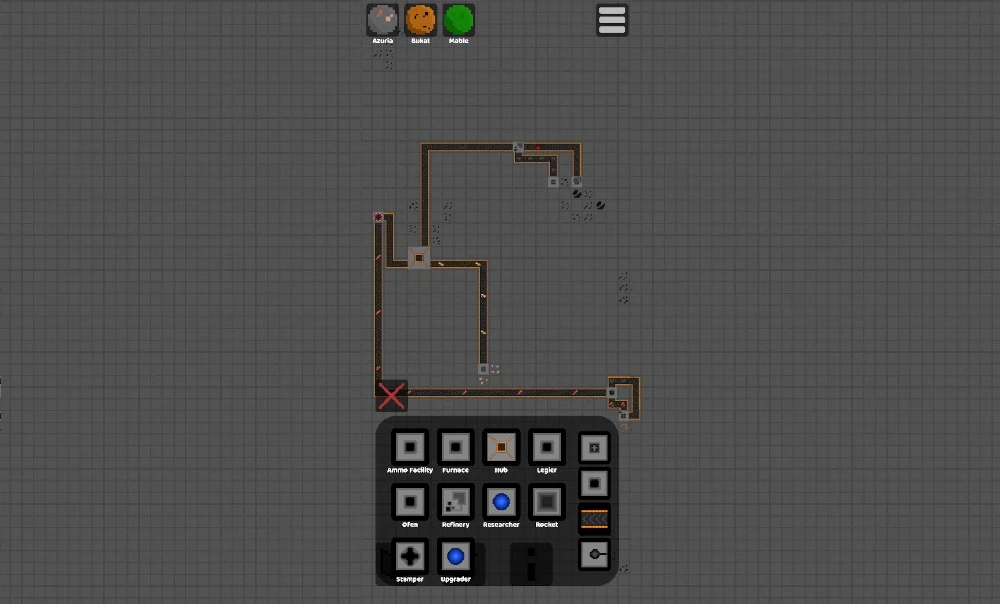Image resolution: width=1000 pixels, height=604 pixels.
Task: Tap the red X delete tool
Action: pyautogui.click(x=391, y=396)
